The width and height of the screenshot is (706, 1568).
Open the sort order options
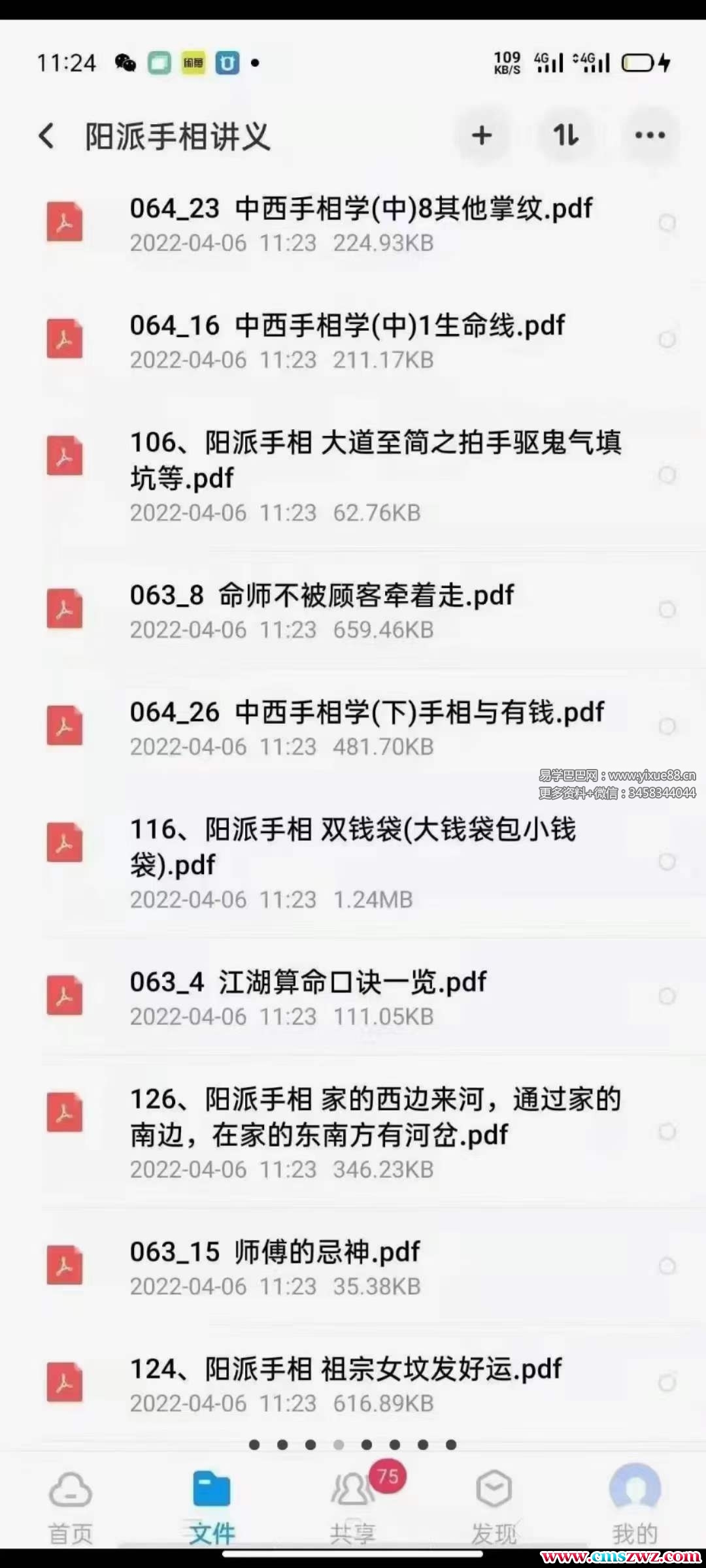pos(565,136)
